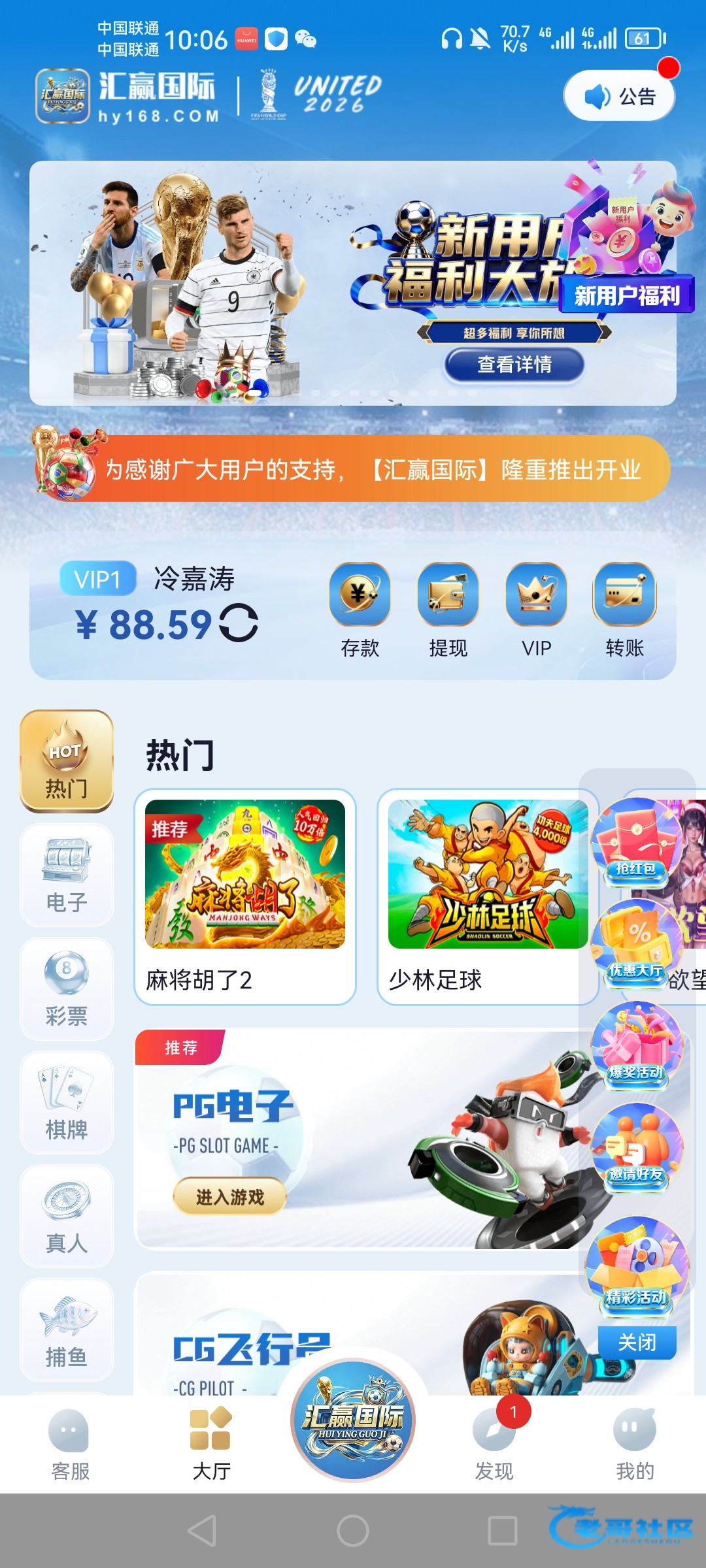Choose the 捕鱼 fishing category

[67, 1330]
